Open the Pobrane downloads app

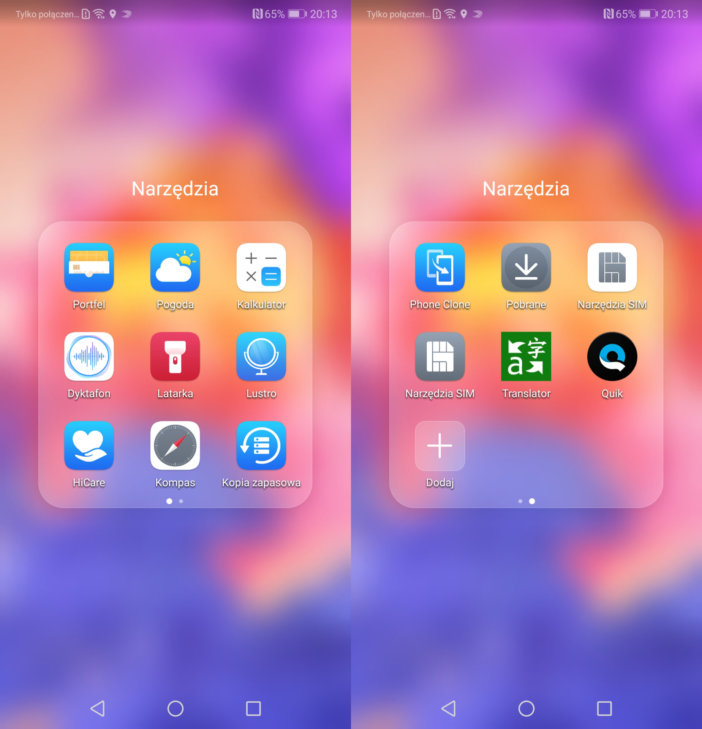526,267
